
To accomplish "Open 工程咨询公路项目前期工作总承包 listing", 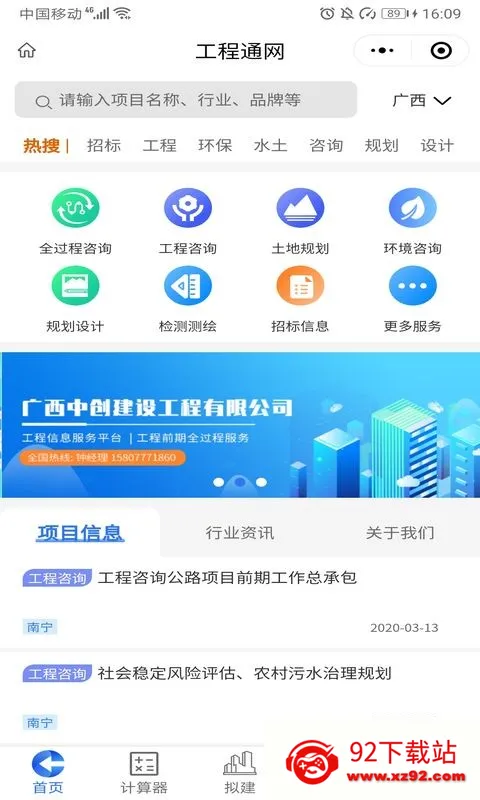I will pos(227,578).
